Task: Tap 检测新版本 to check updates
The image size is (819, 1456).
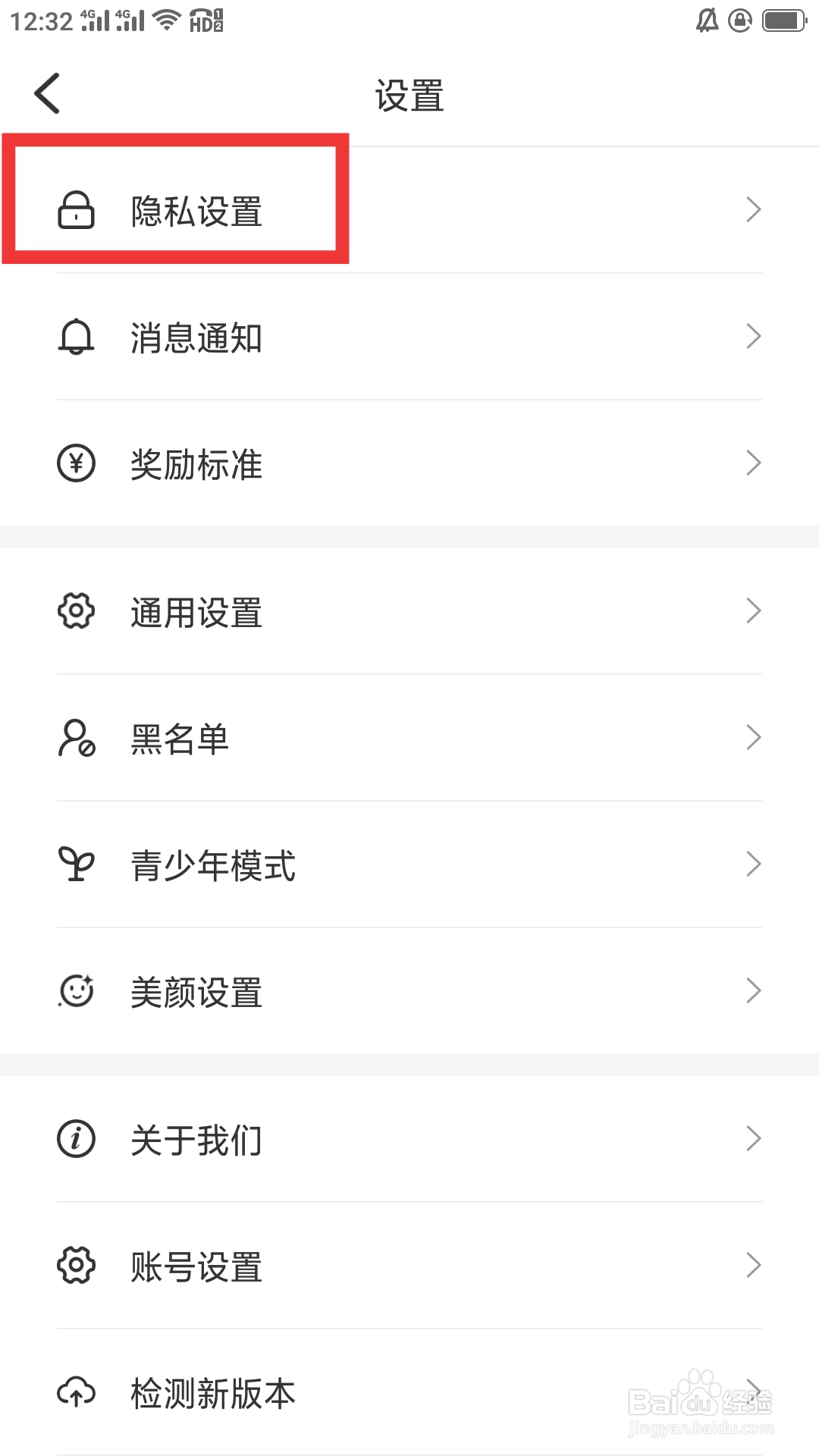Action: tap(213, 1392)
